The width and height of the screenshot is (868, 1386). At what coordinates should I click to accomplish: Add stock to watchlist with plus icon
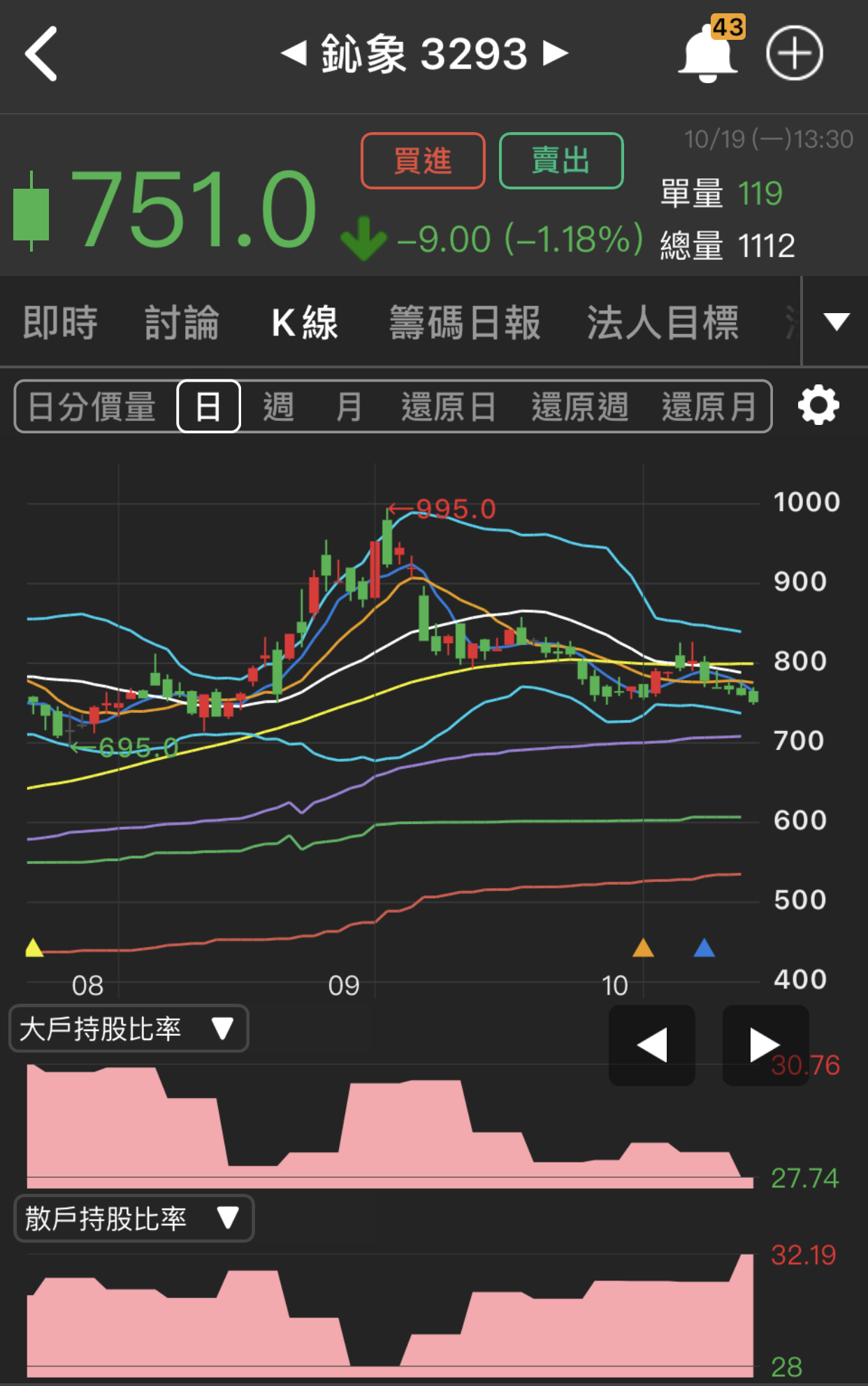tap(795, 54)
